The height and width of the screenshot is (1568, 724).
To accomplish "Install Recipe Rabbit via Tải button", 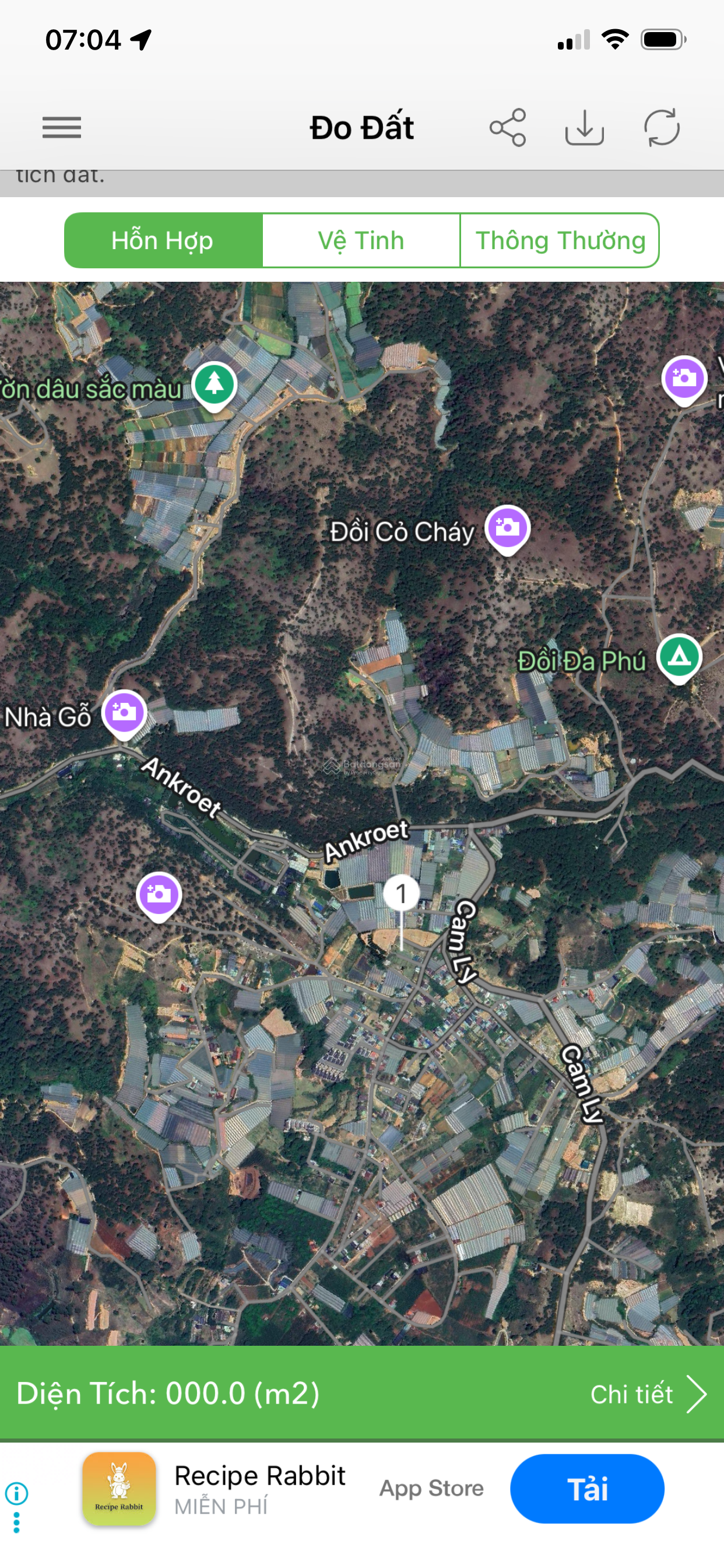I will pyautogui.click(x=586, y=1489).
